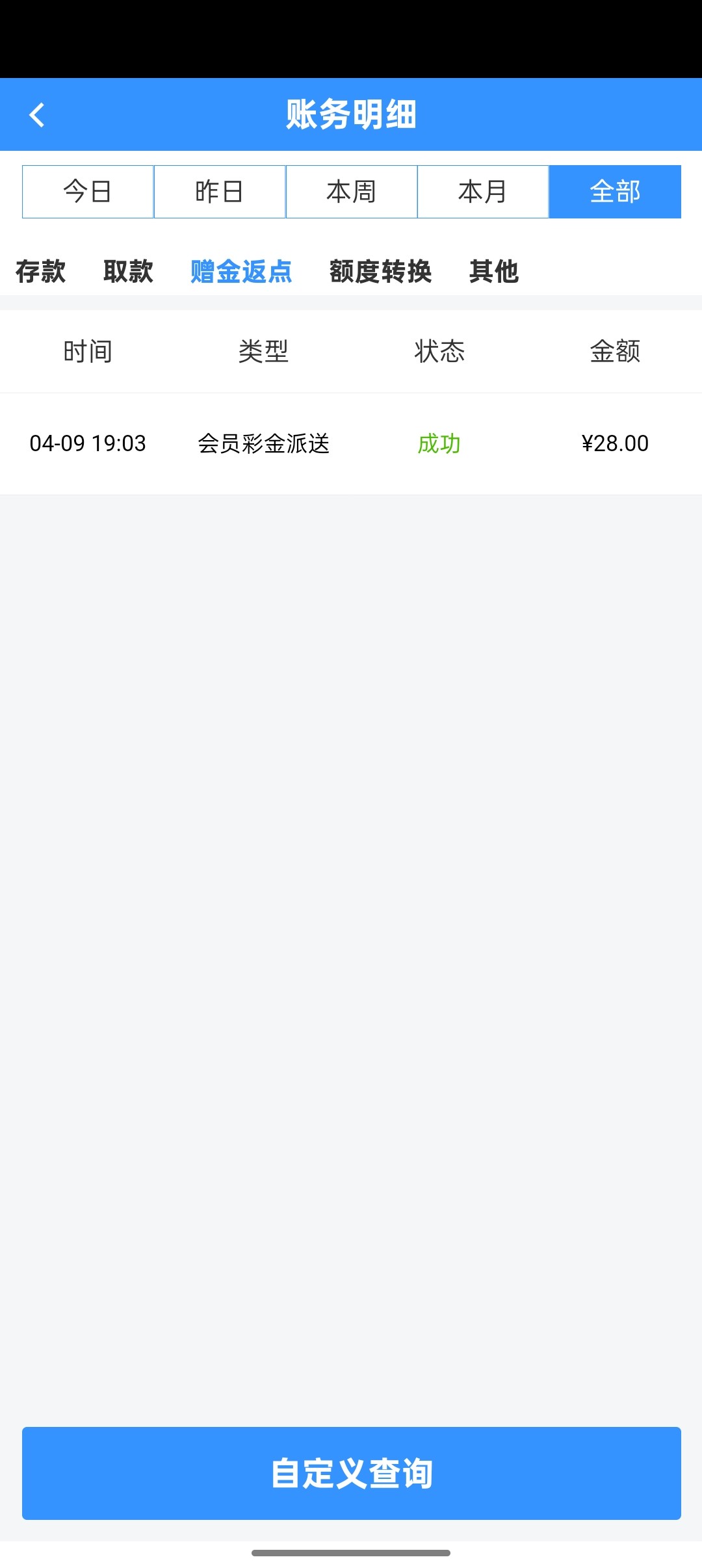
Task: Switch to 昨日 time filter
Action: (220, 192)
